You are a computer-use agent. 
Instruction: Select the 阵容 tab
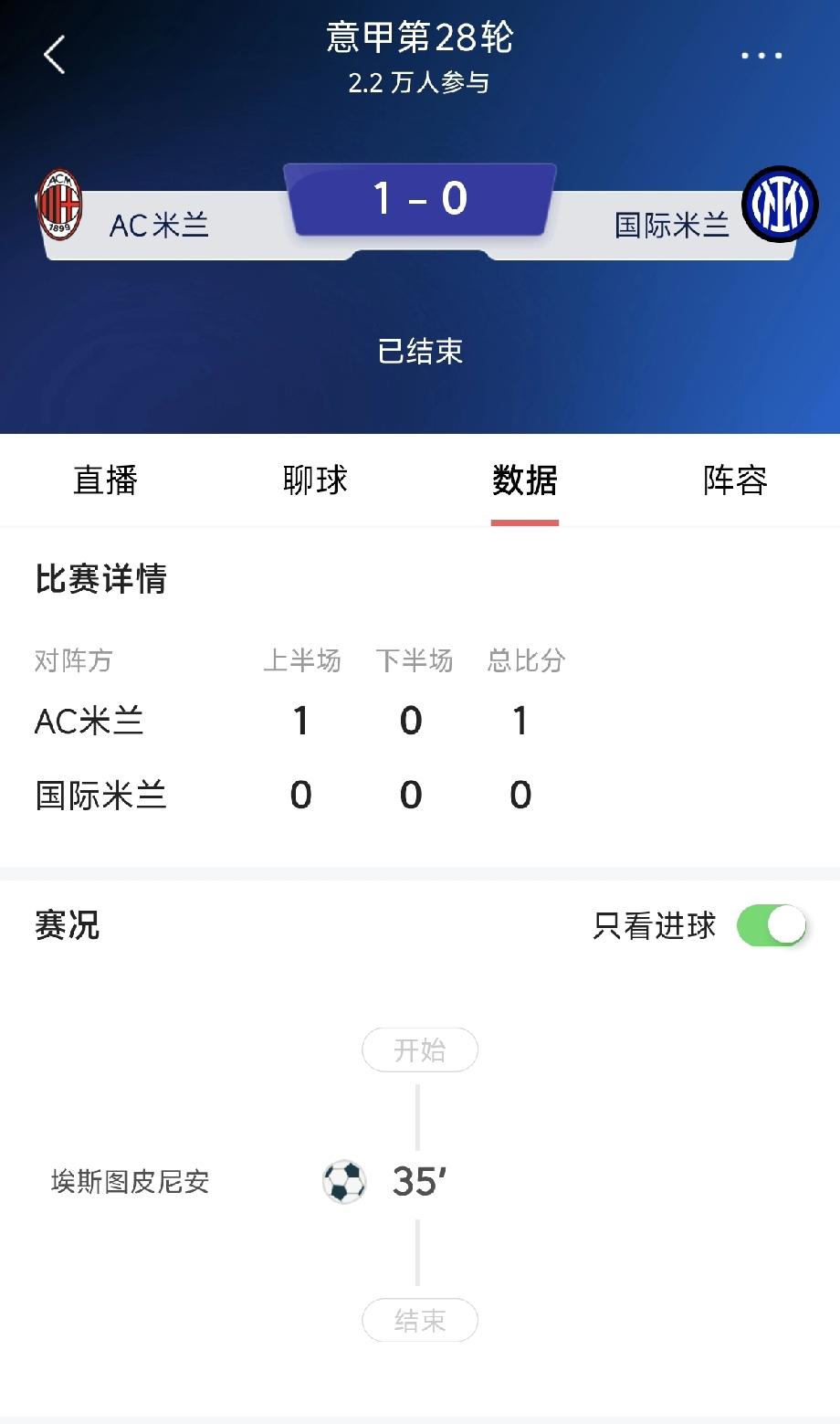click(x=735, y=480)
